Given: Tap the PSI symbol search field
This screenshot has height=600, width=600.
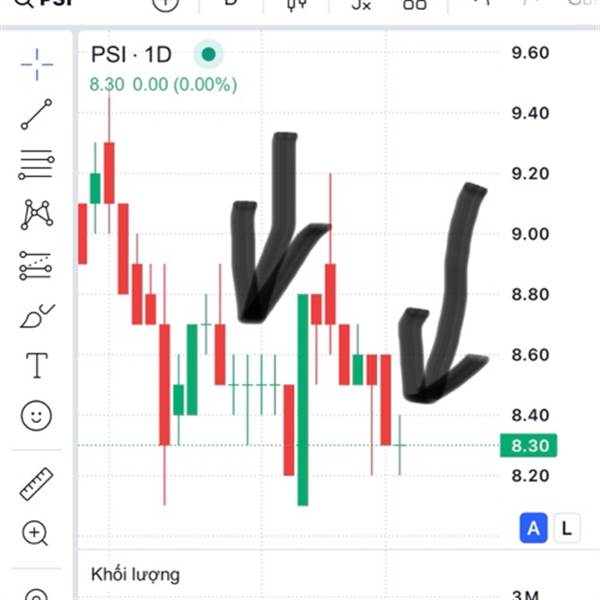Looking at the screenshot, I should 44,3.
